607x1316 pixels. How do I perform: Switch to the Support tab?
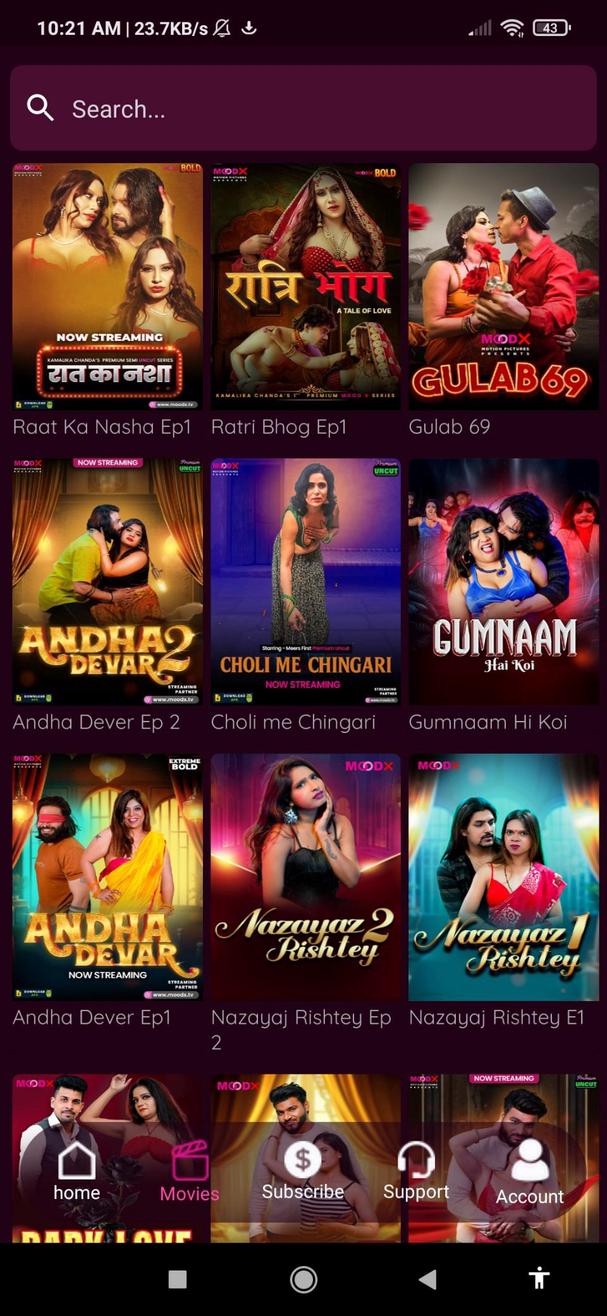(x=416, y=1172)
